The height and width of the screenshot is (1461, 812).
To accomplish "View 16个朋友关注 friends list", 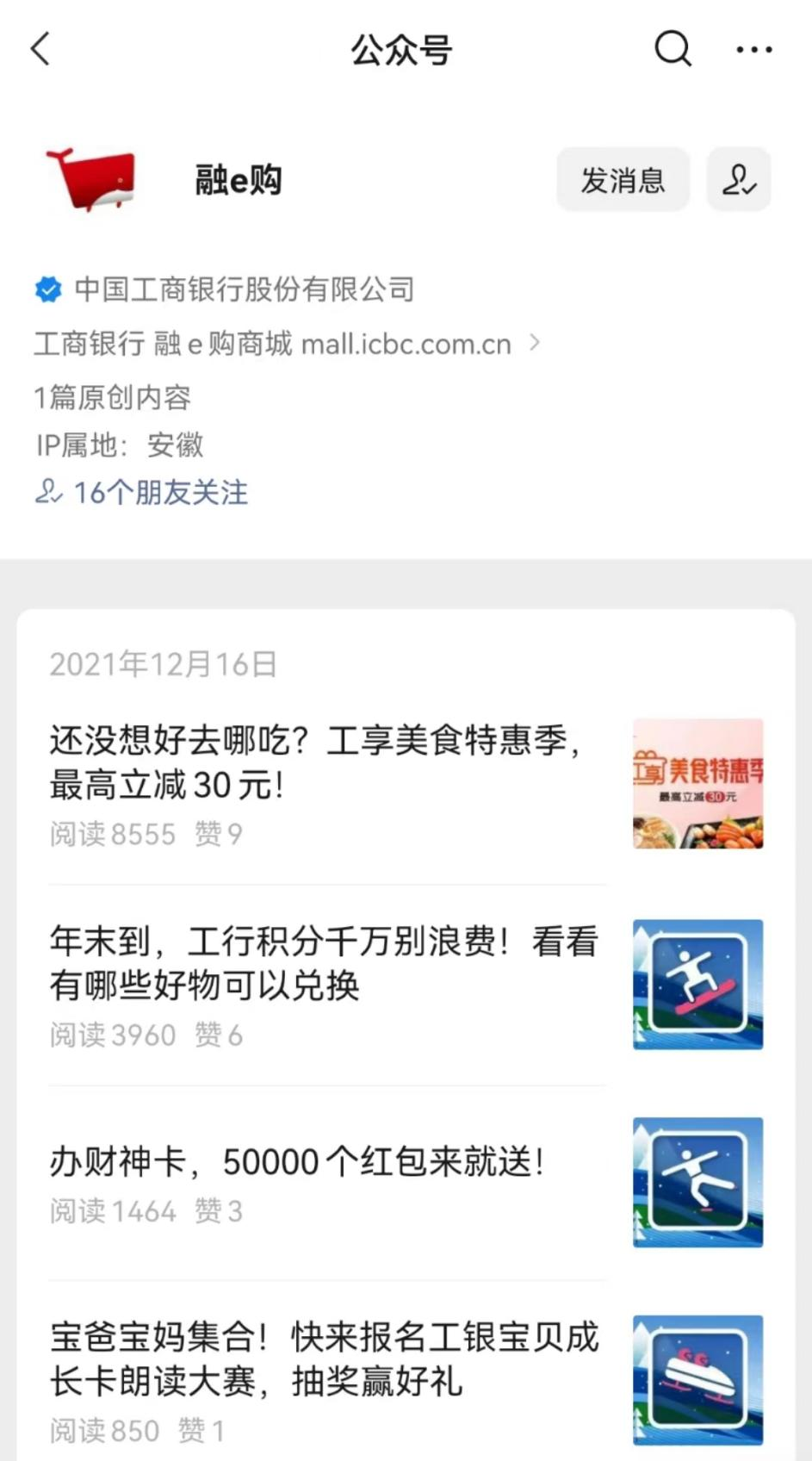I will point(159,493).
